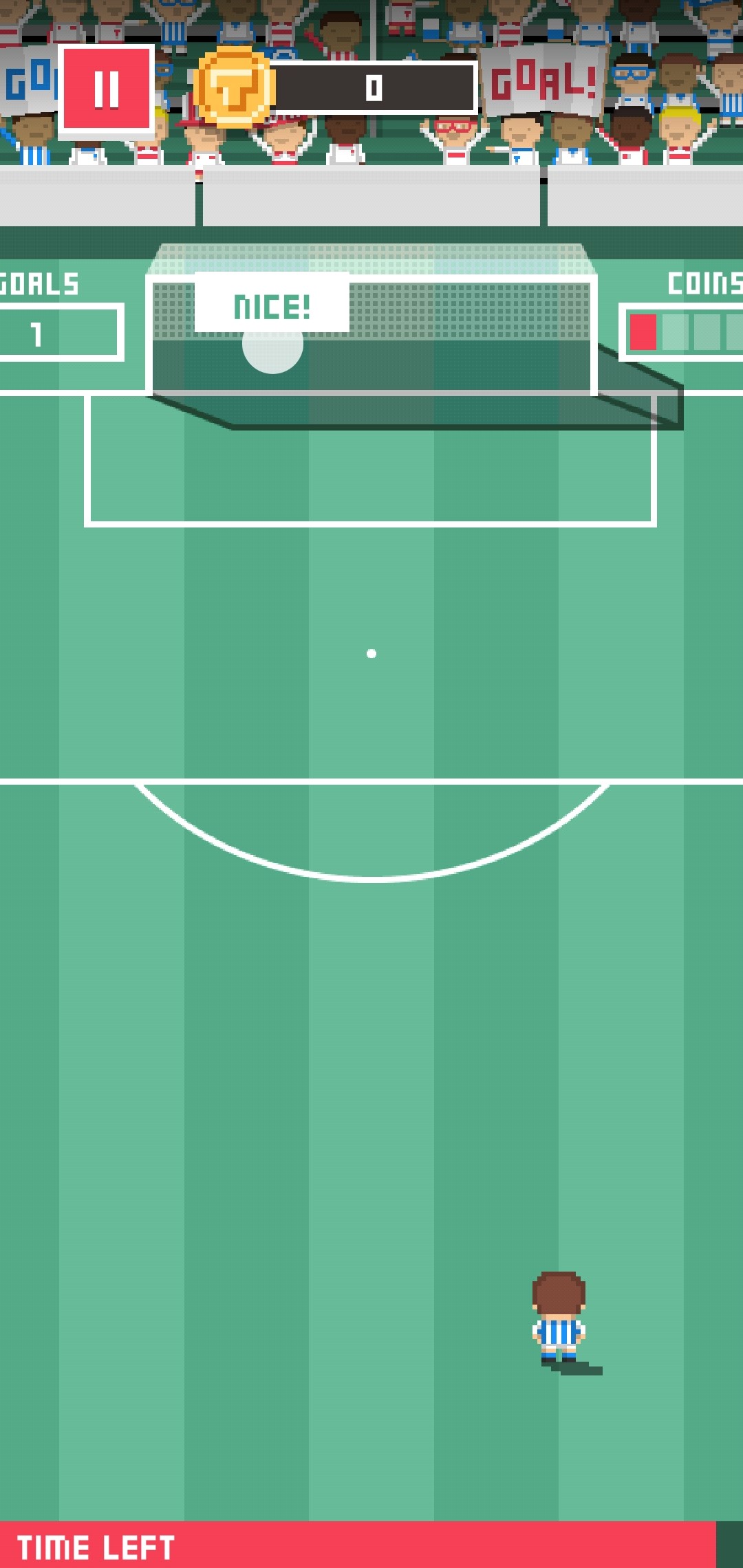Pause the game
The height and width of the screenshot is (1568, 743).
pos(106,89)
